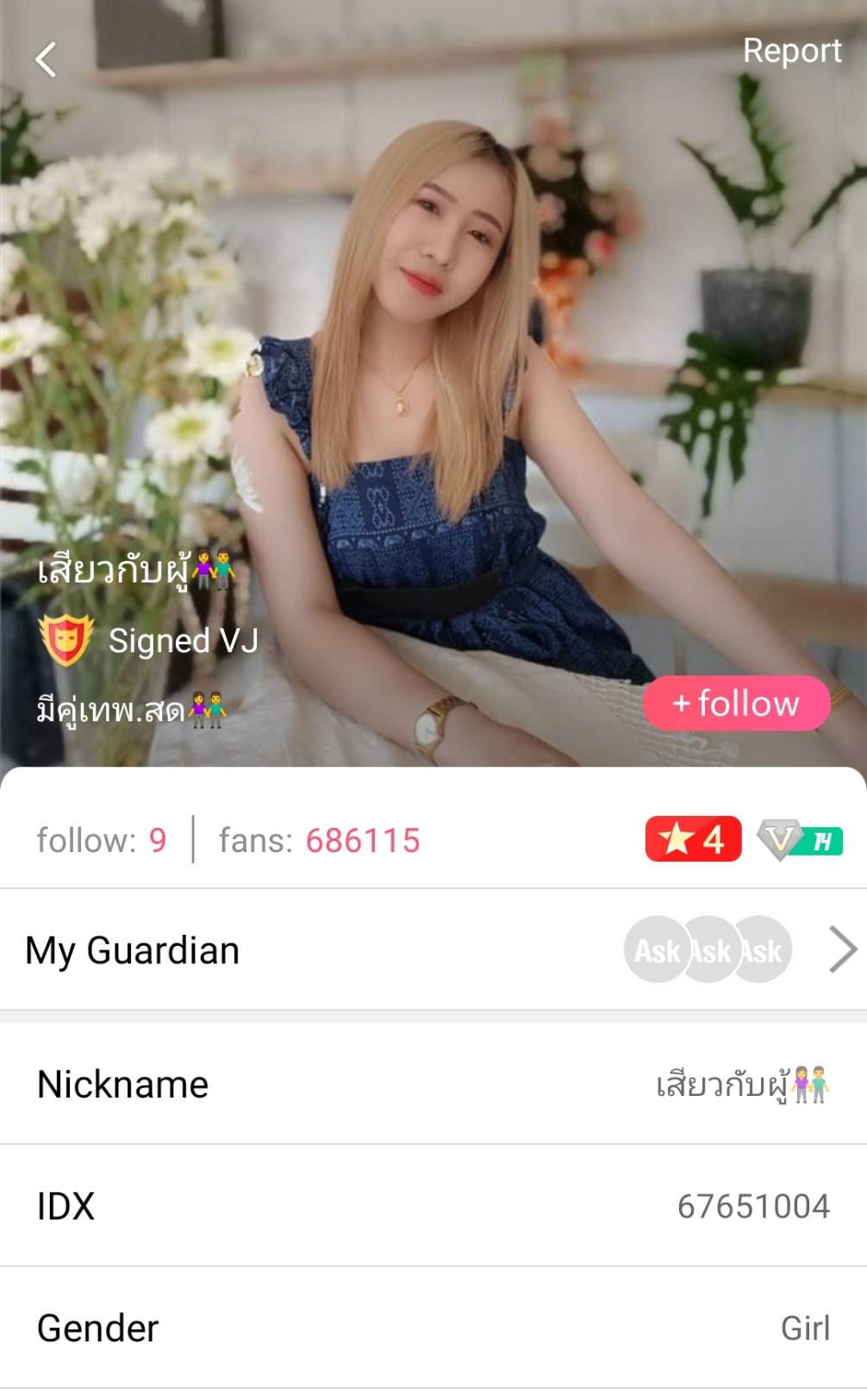Go back using the top-left arrow
The image size is (867, 1400).
click(46, 59)
